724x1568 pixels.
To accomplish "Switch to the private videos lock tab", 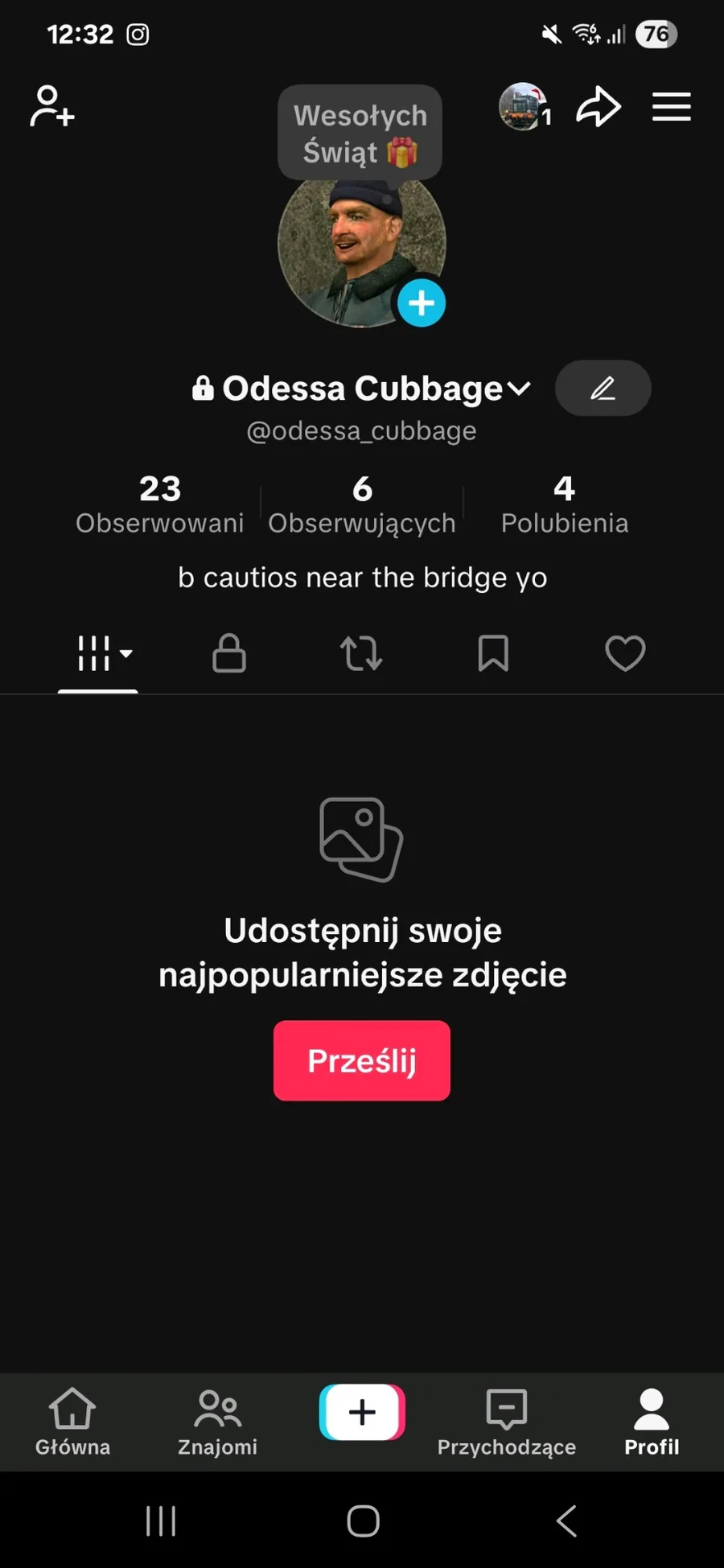I will tap(229, 653).
